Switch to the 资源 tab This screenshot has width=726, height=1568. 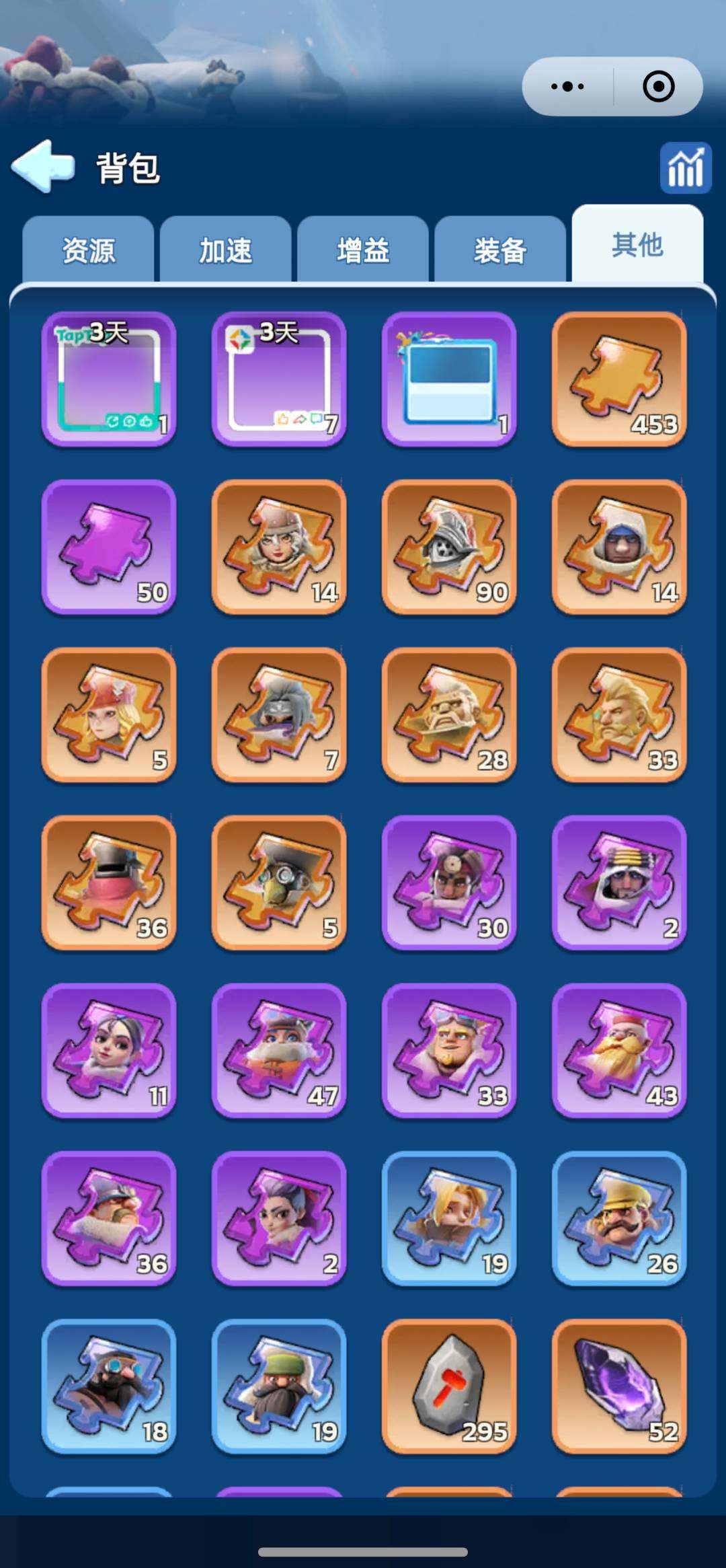89,250
